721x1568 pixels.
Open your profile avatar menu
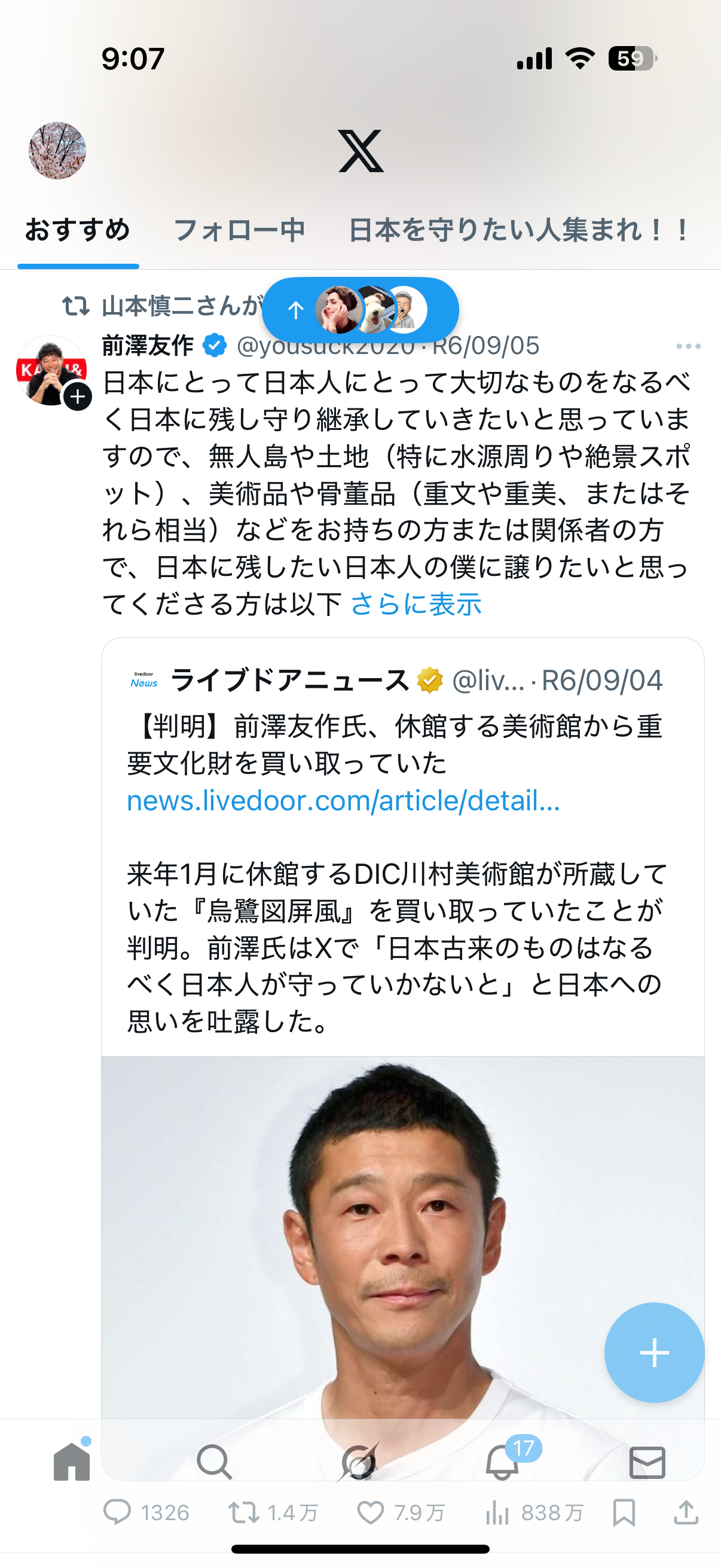tap(57, 150)
